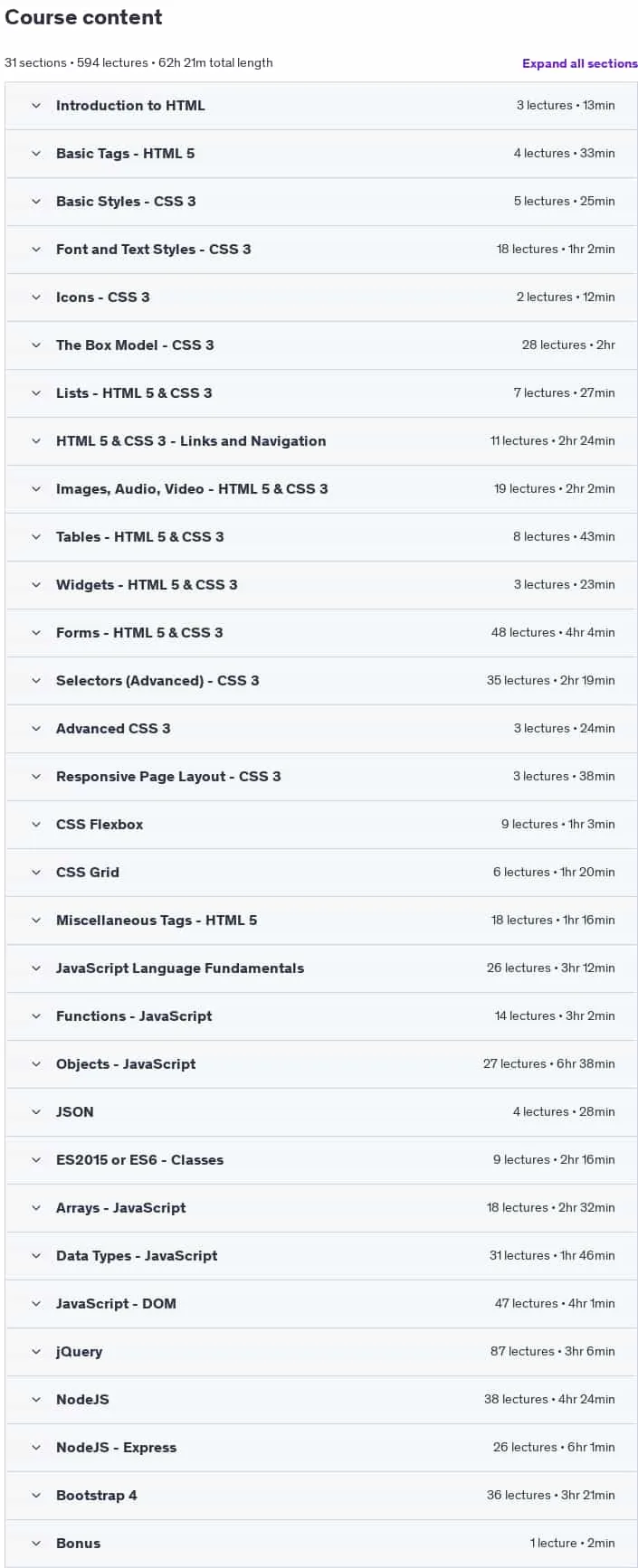
Task: Expand the JSON section
Action: pyautogui.click(x=321, y=1112)
